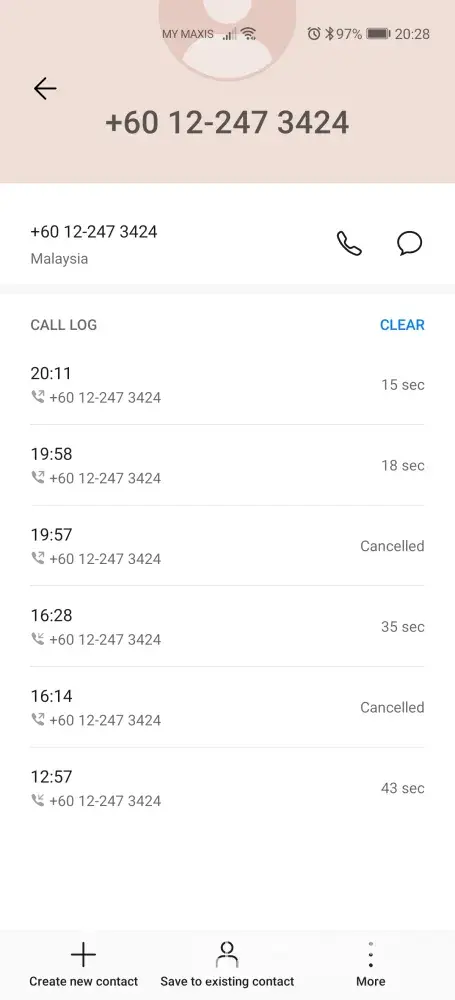This screenshot has width=455, height=1000.
Task: Send a message via the chat bubble icon
Action: point(409,244)
